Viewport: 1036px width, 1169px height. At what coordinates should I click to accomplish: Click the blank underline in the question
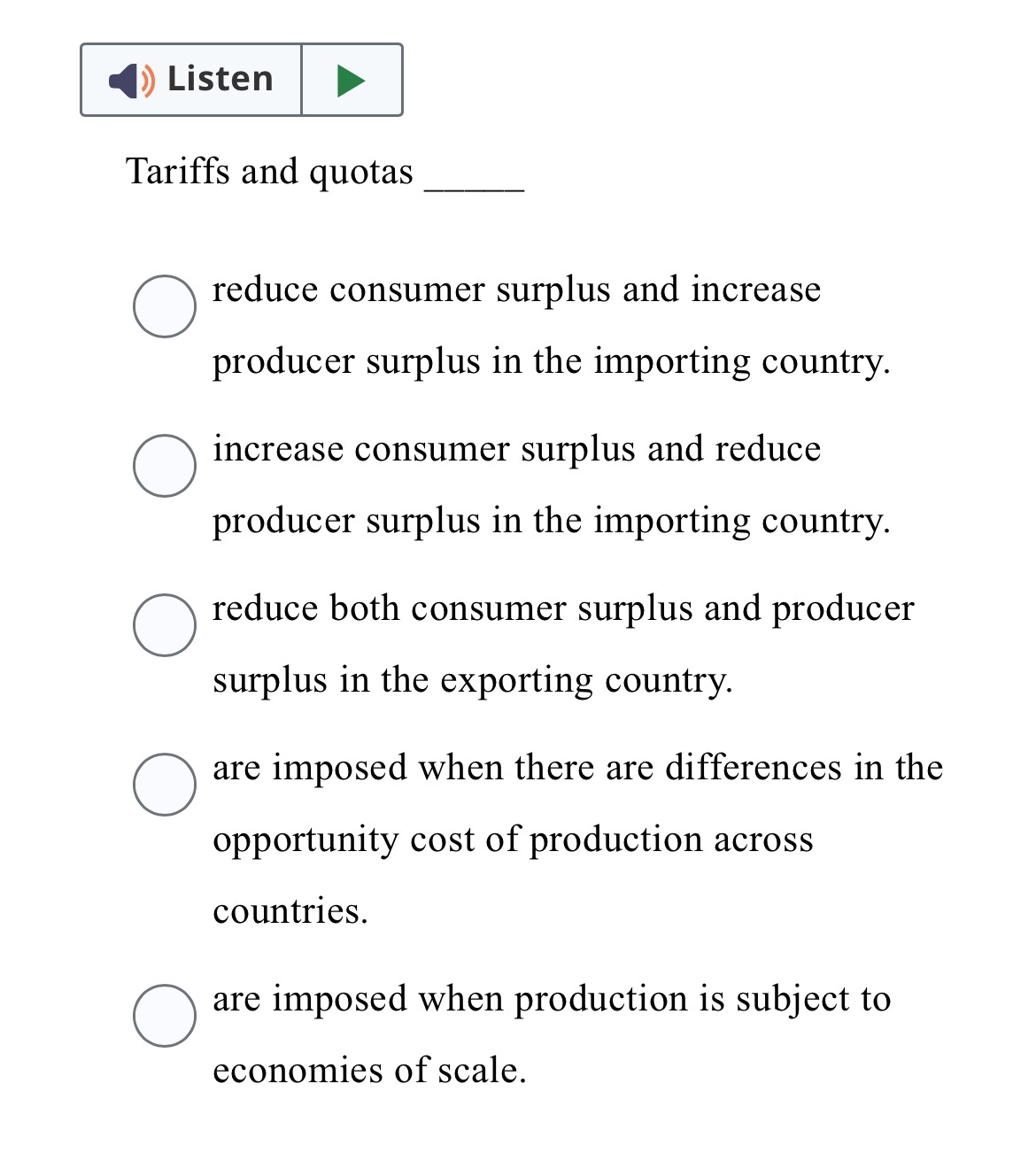click(475, 182)
